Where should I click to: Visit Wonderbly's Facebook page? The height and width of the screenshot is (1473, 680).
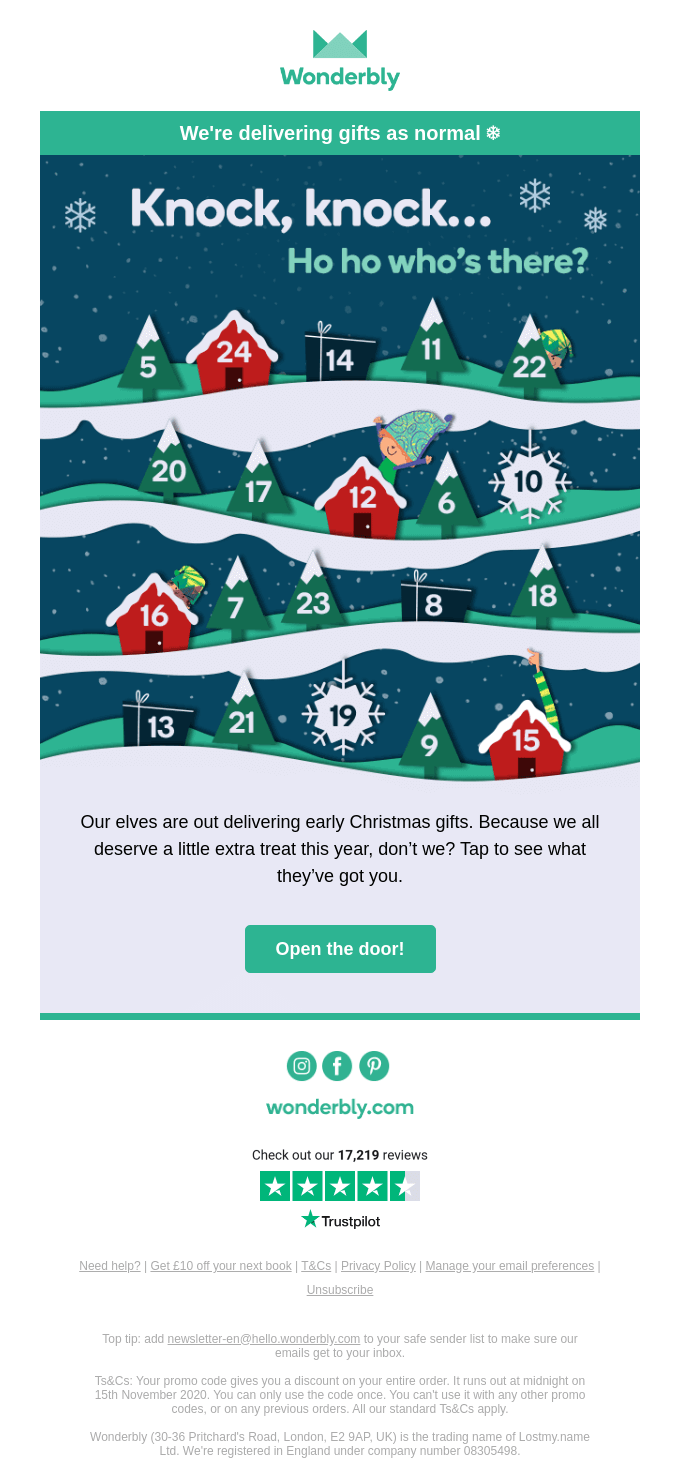tap(337, 1066)
